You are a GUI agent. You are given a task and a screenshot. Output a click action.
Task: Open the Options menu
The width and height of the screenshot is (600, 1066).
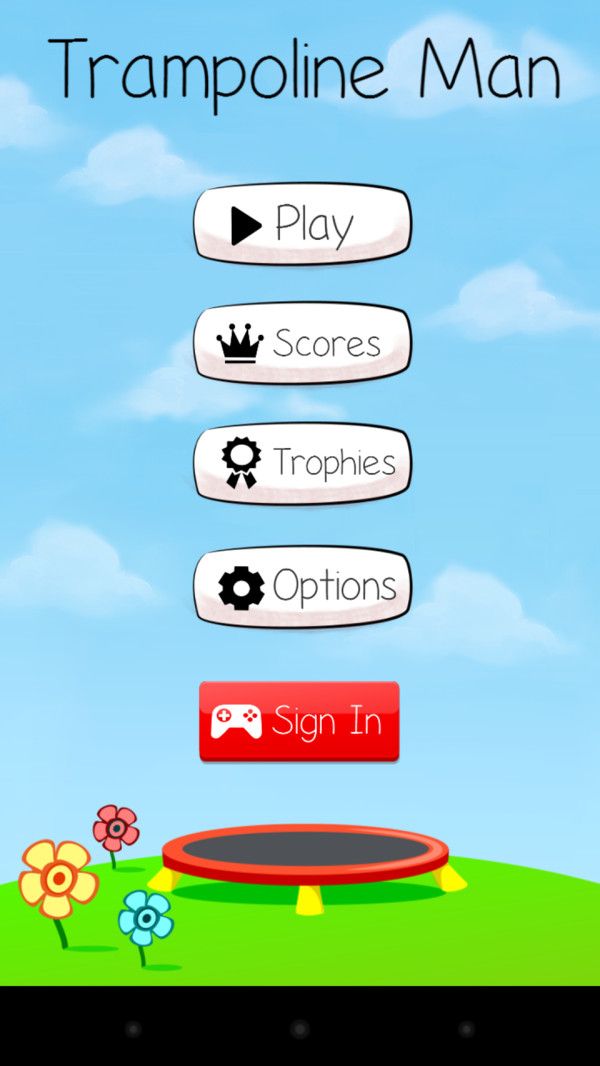(302, 586)
